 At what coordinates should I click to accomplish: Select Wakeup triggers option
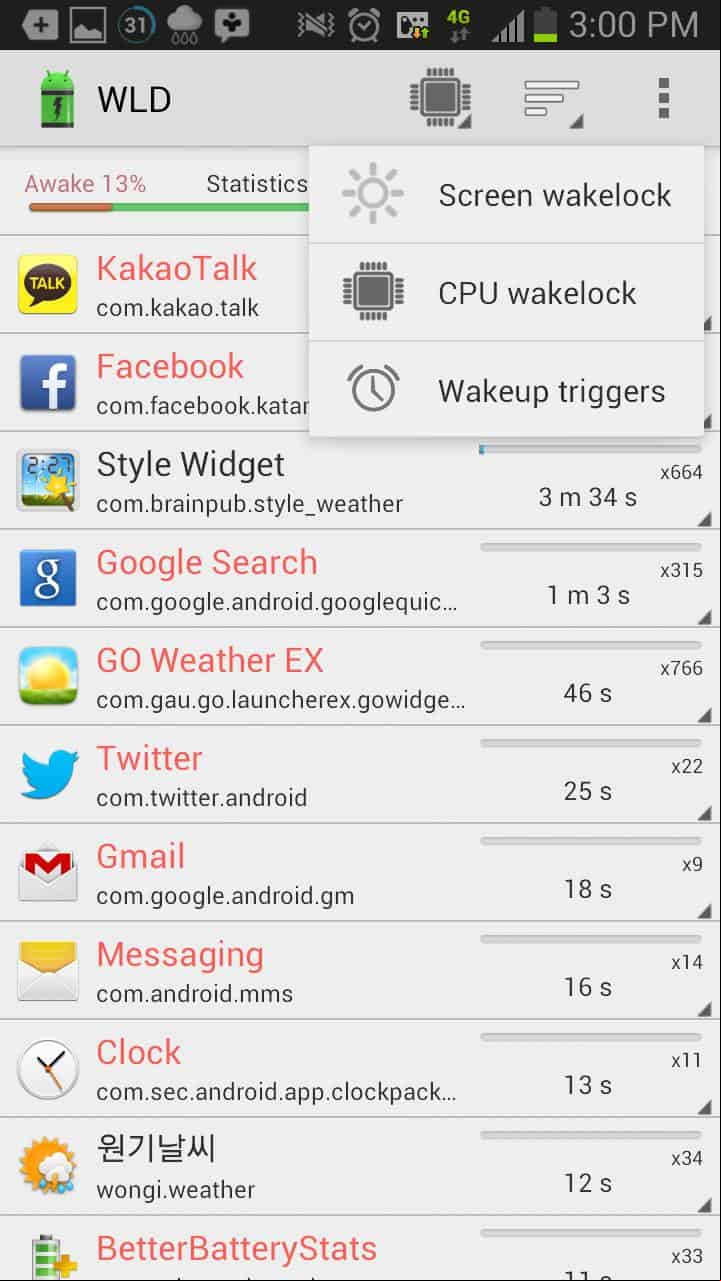click(506, 391)
